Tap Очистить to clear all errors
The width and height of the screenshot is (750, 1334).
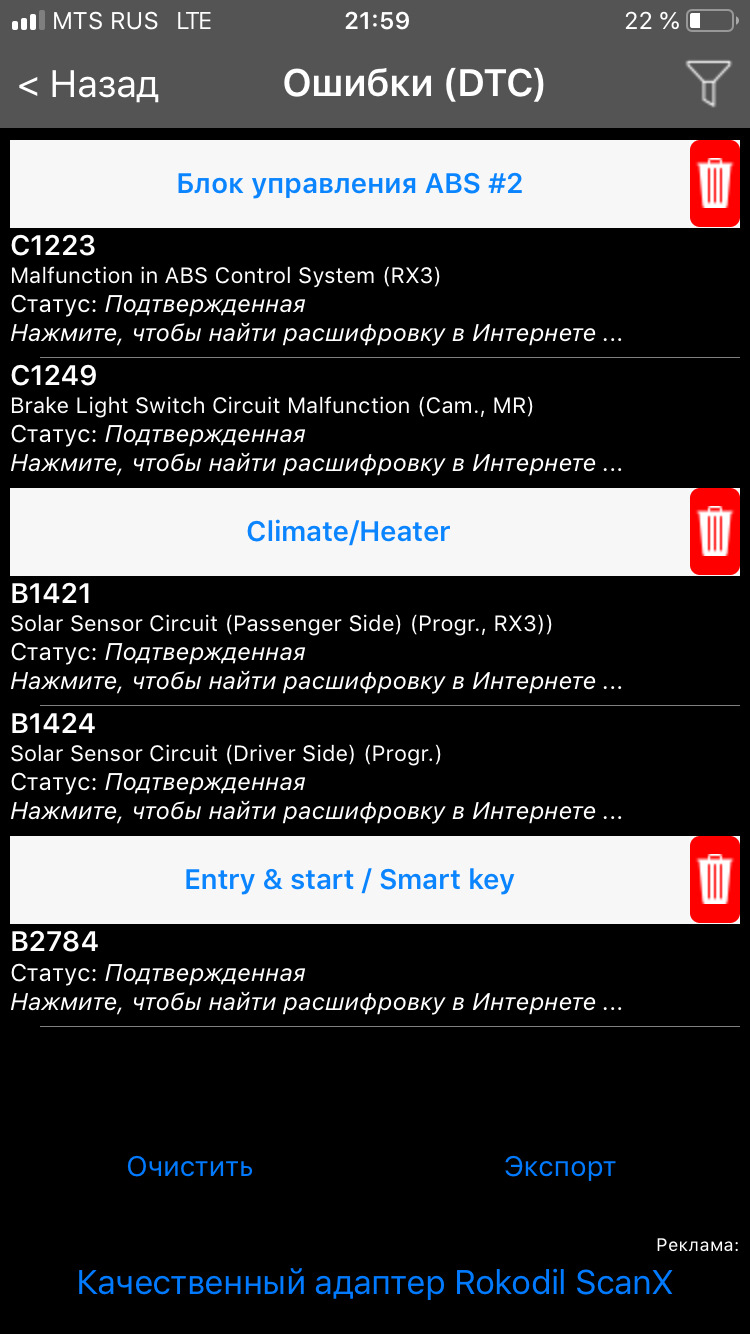tap(190, 1167)
